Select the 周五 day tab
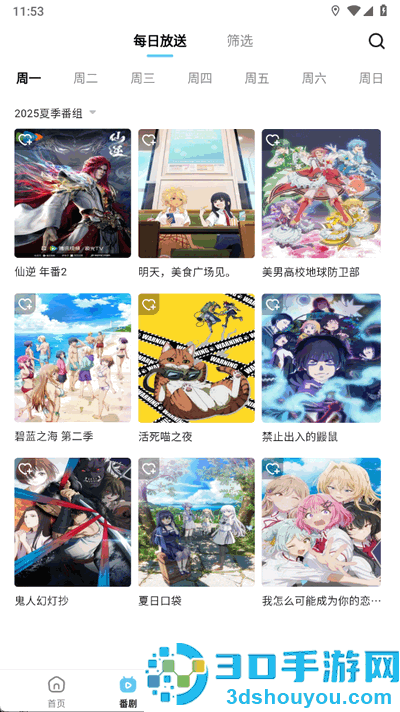Viewport: 400px width, 712px height. (x=257, y=78)
